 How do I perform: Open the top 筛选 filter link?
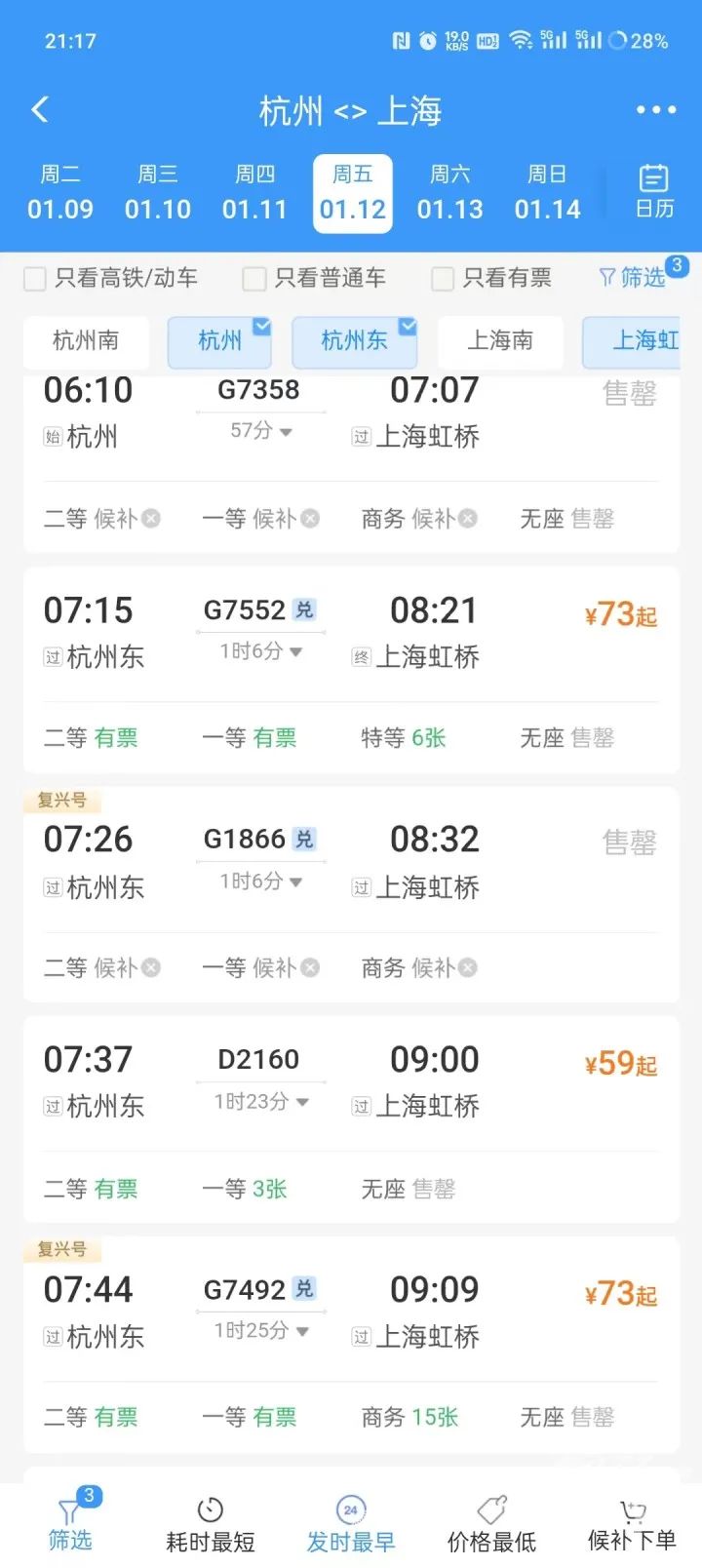coord(634,278)
